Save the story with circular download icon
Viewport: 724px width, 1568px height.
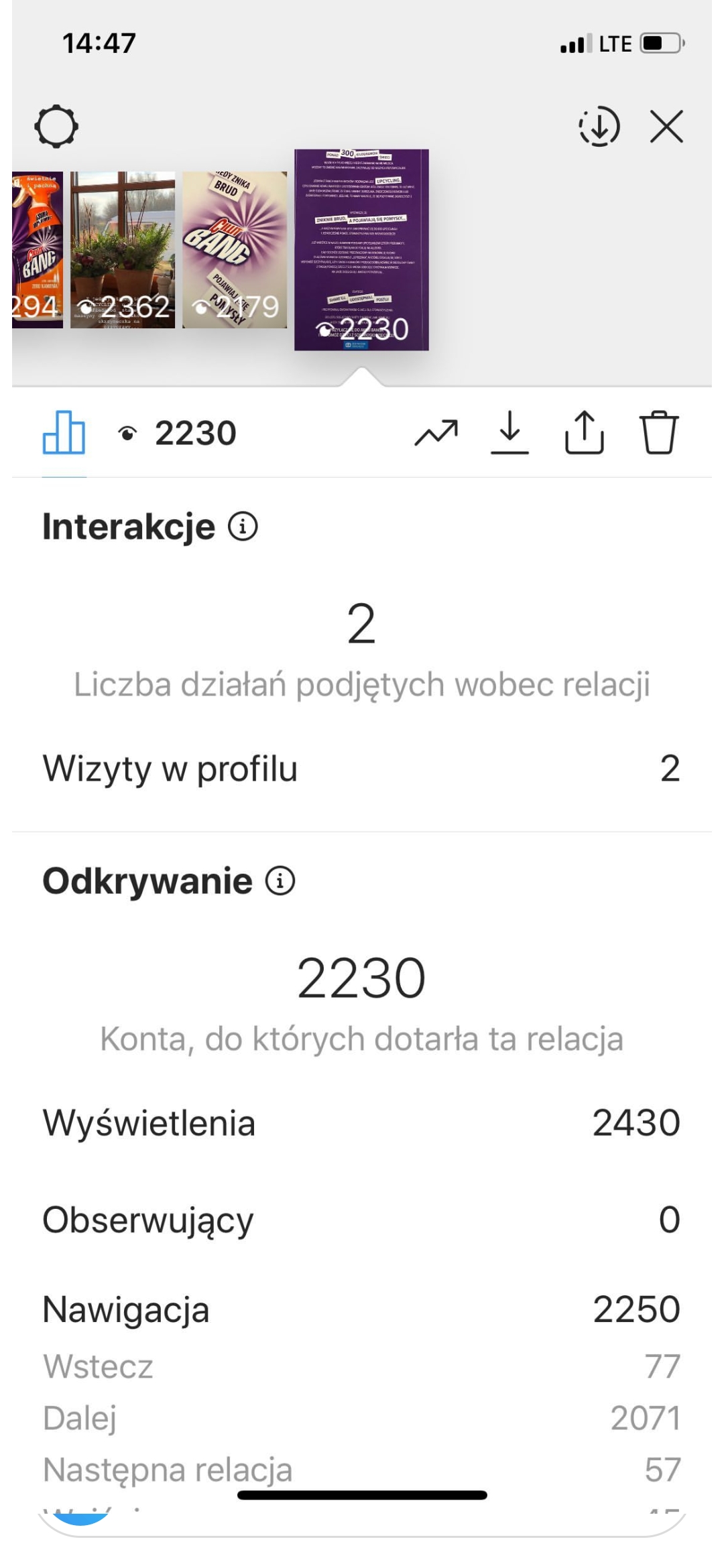pyautogui.click(x=599, y=126)
